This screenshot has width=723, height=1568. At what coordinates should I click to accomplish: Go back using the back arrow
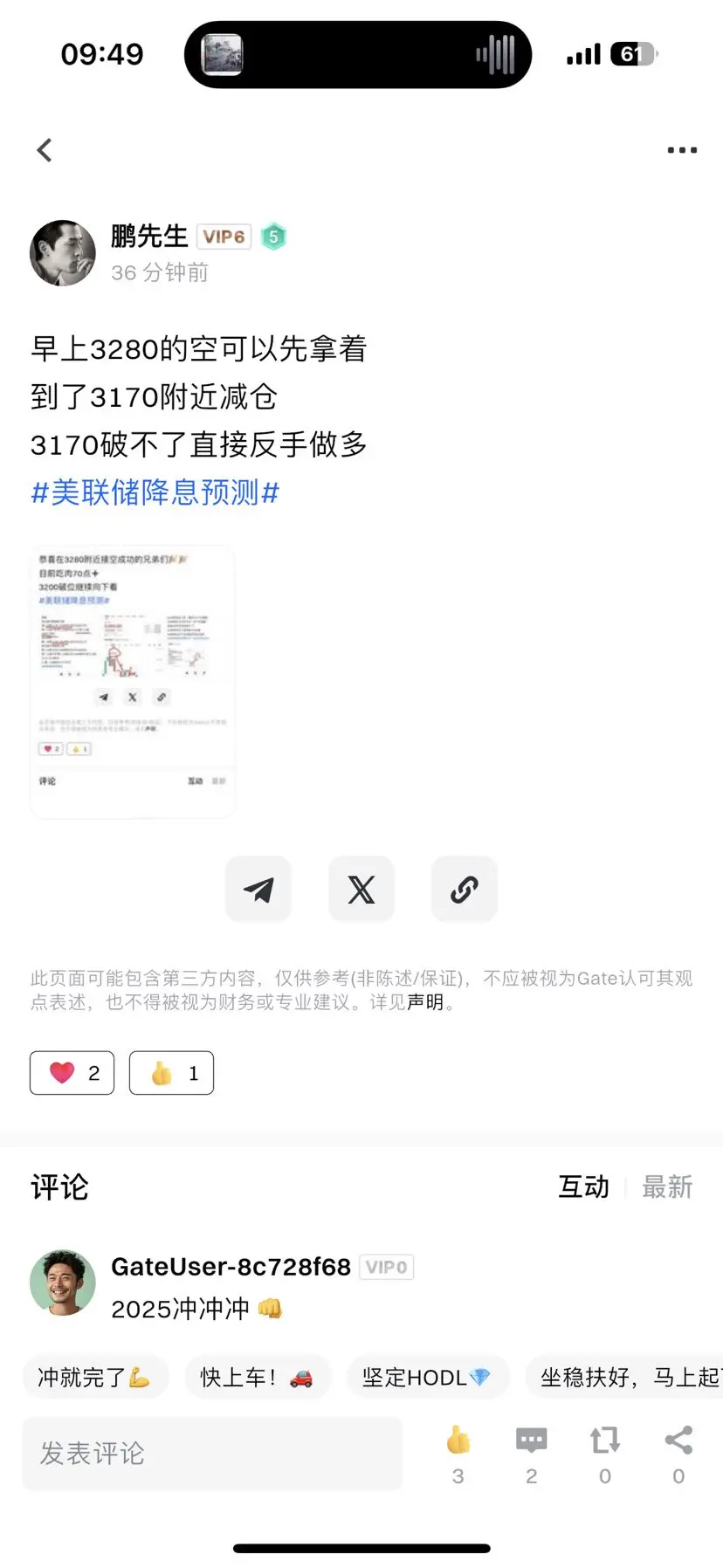coord(44,149)
